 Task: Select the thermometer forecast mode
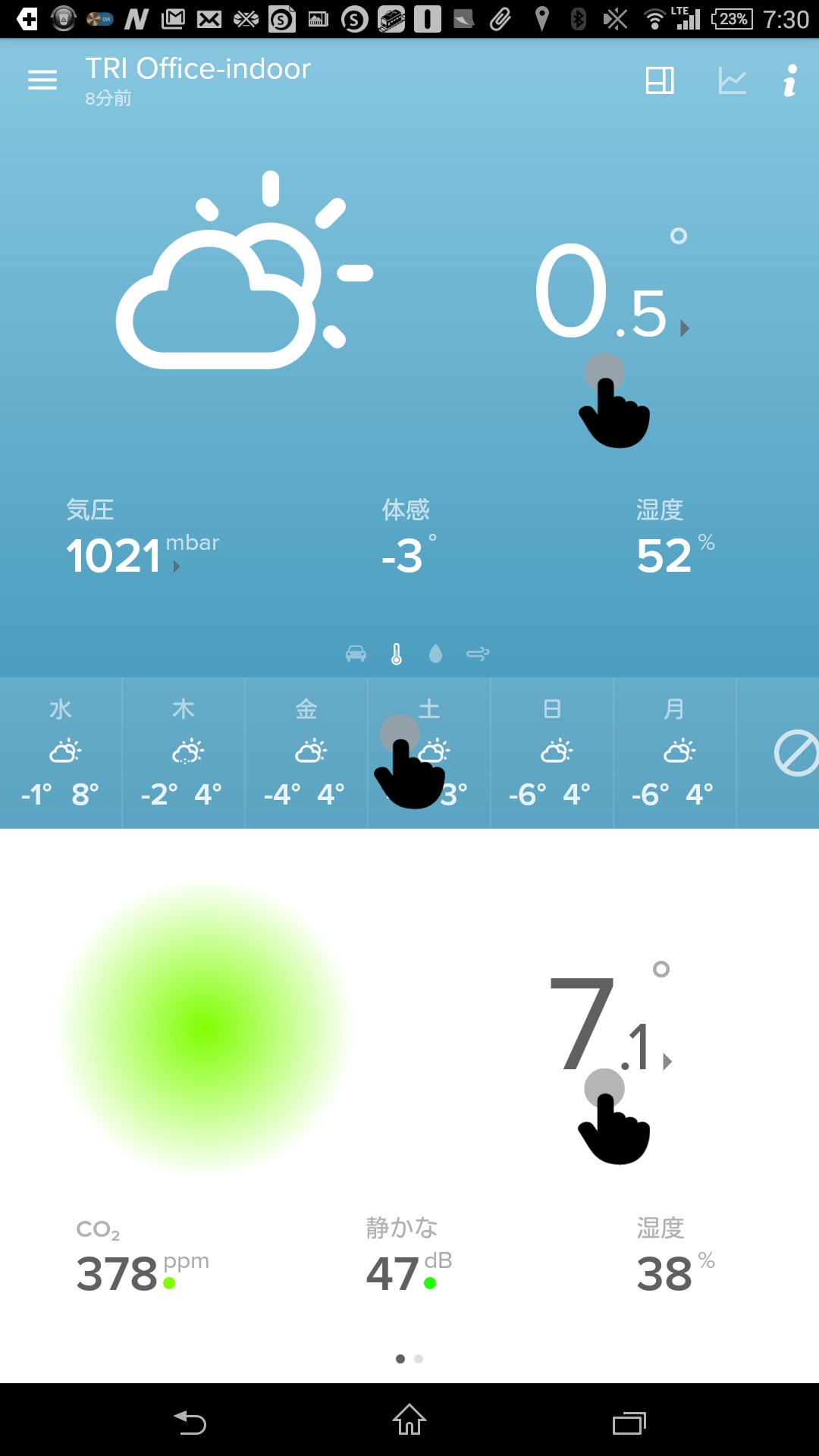(x=397, y=654)
